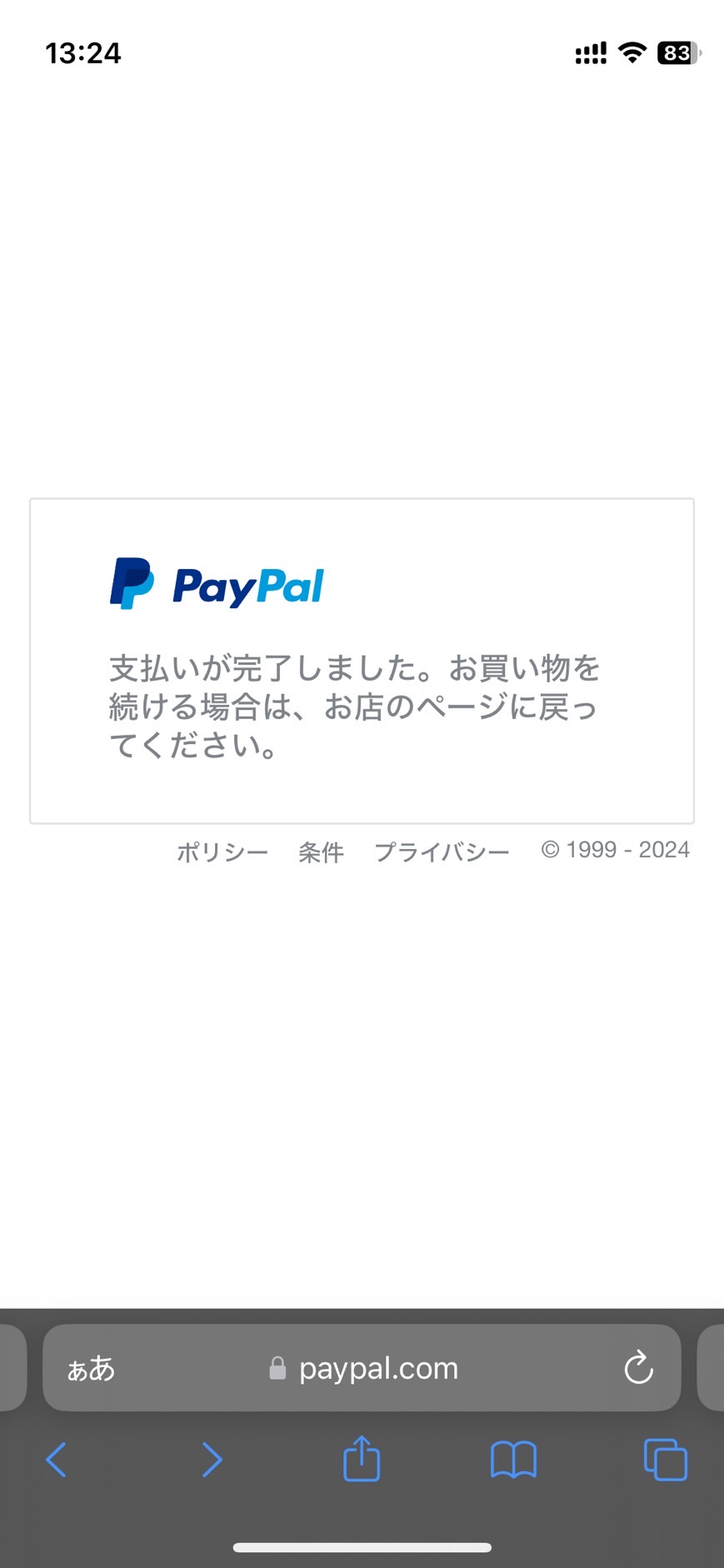Tap the paypal.com address bar
The image size is (724, 1568).
tap(362, 1368)
